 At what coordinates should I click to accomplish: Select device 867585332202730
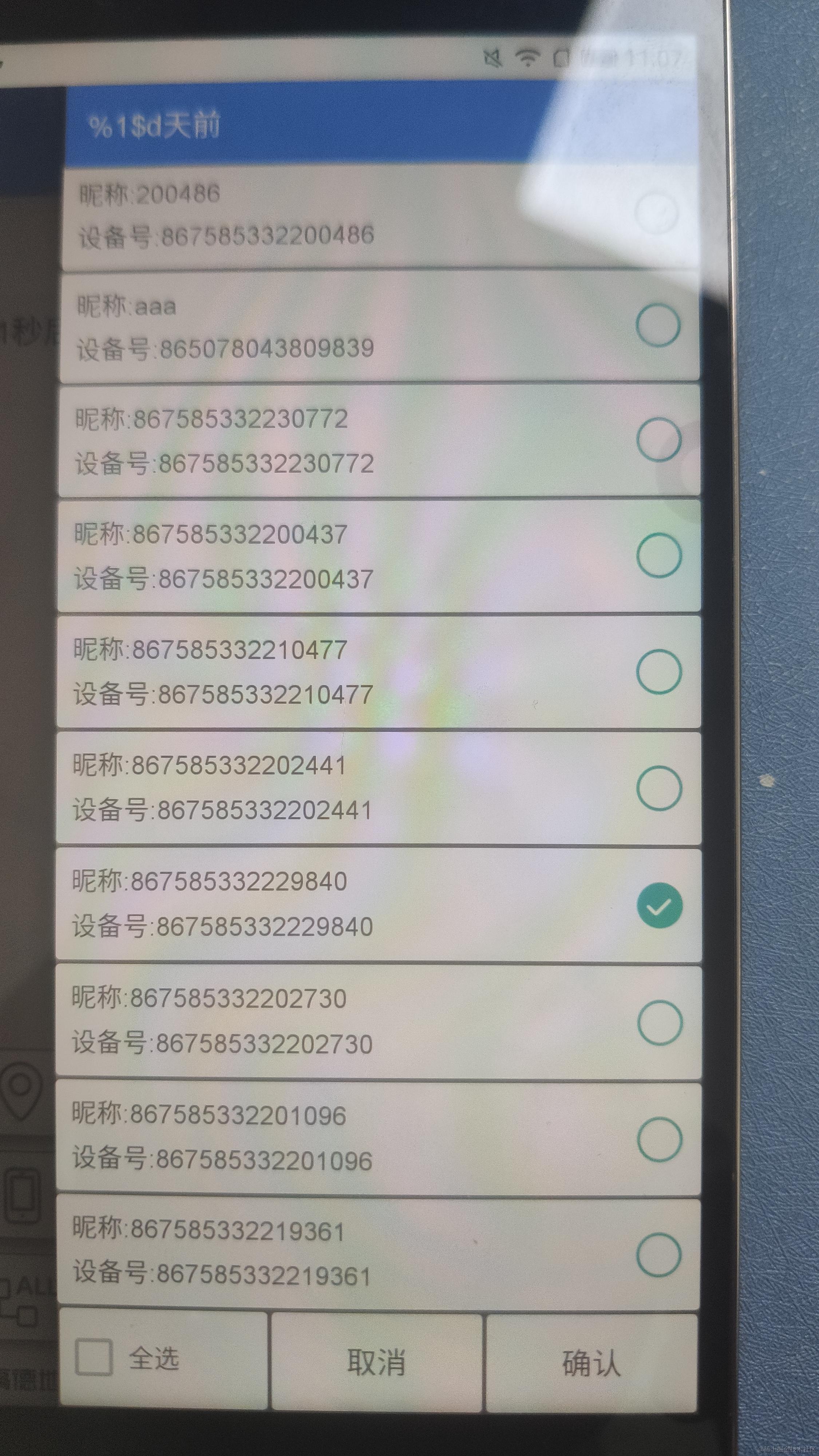pos(660,1022)
